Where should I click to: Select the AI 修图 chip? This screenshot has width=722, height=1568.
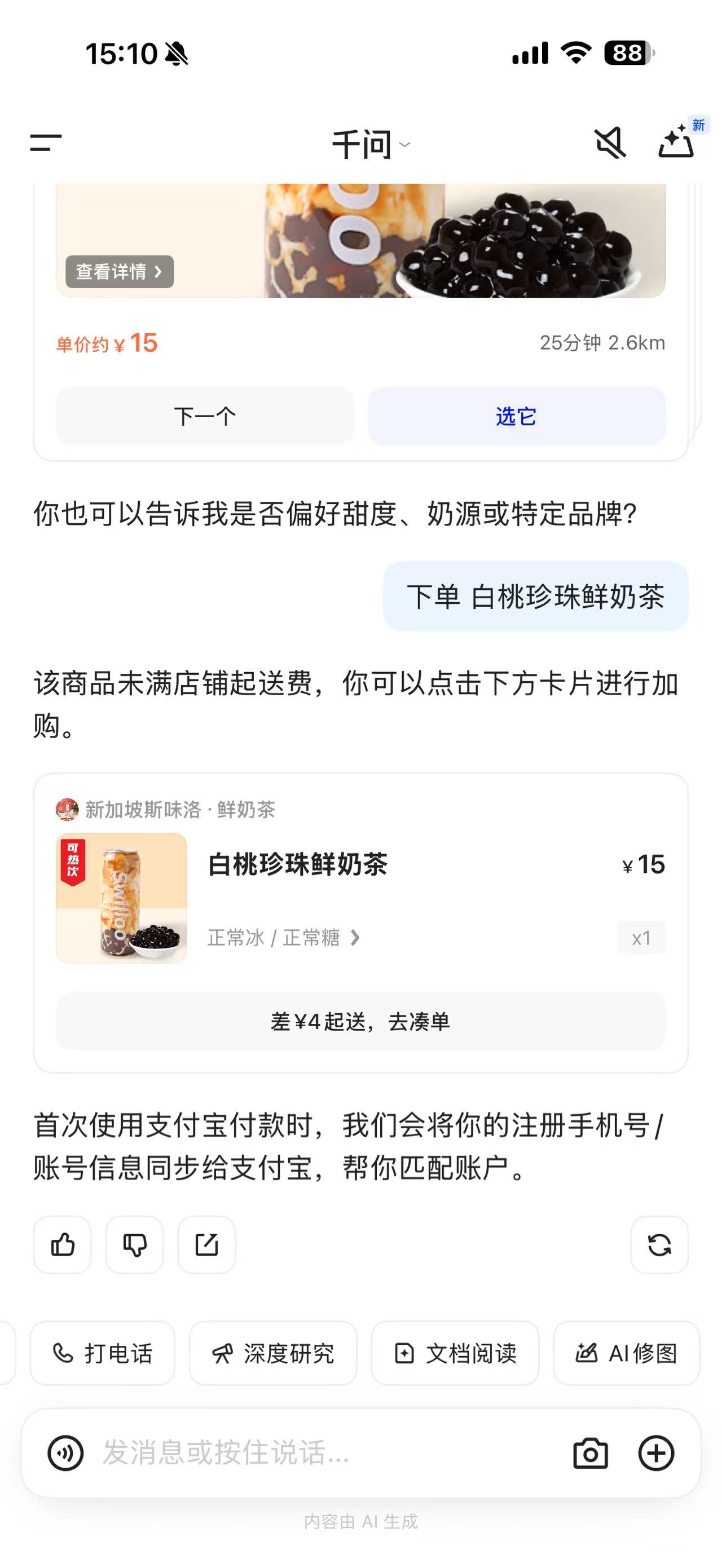tap(626, 1353)
